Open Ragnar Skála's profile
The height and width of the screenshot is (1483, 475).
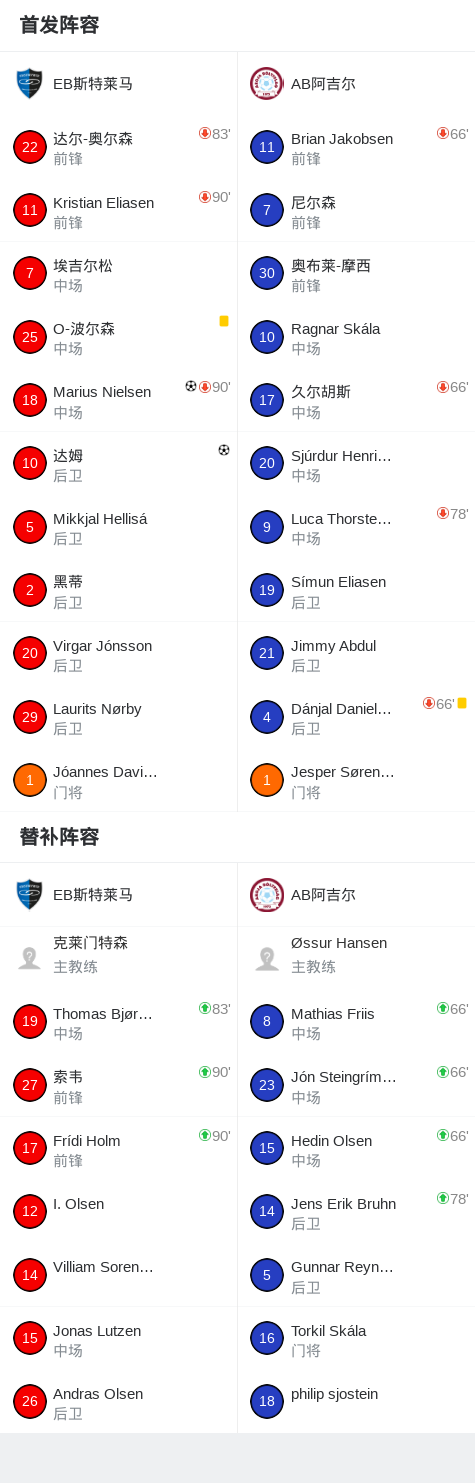tap(356, 337)
